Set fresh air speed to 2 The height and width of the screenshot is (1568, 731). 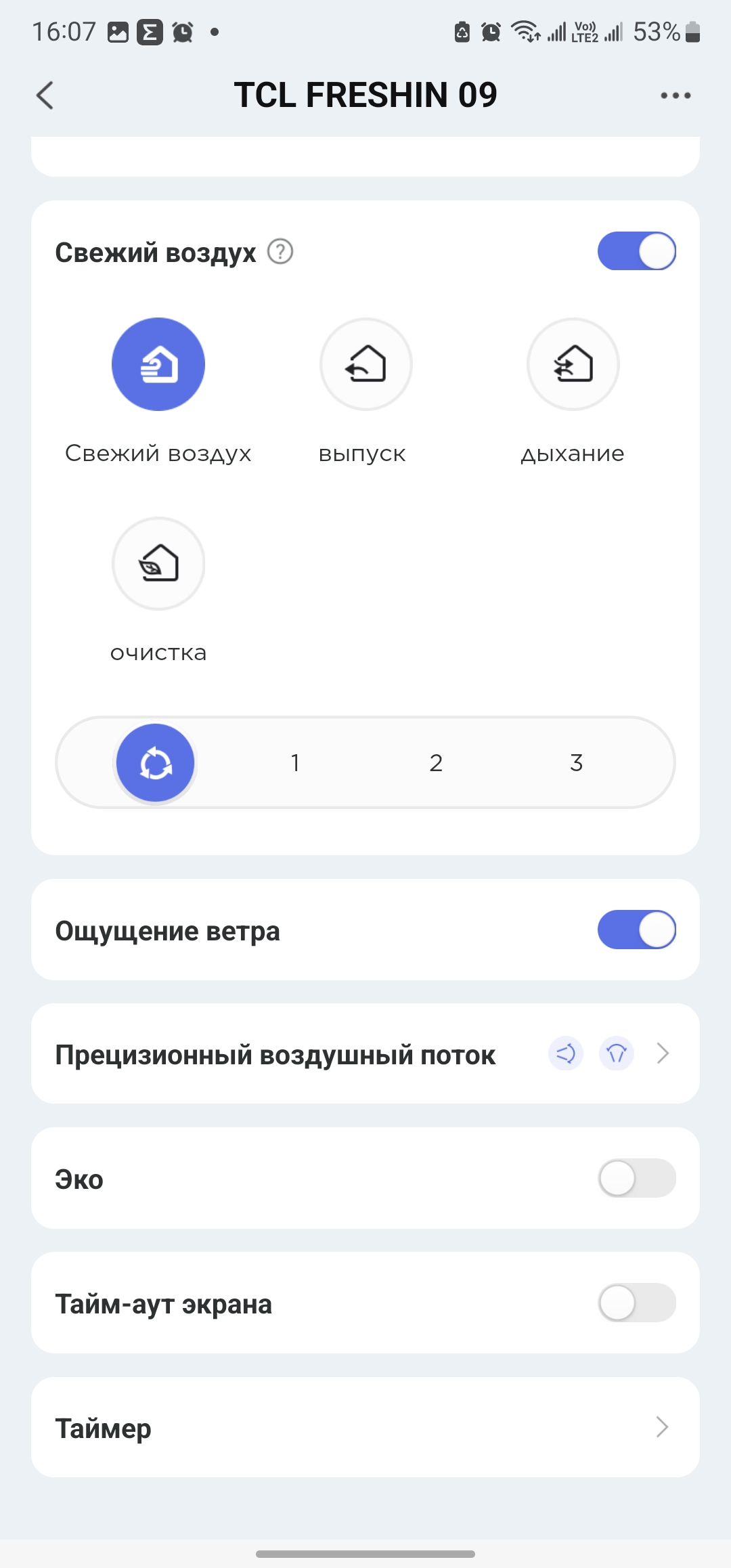point(436,763)
